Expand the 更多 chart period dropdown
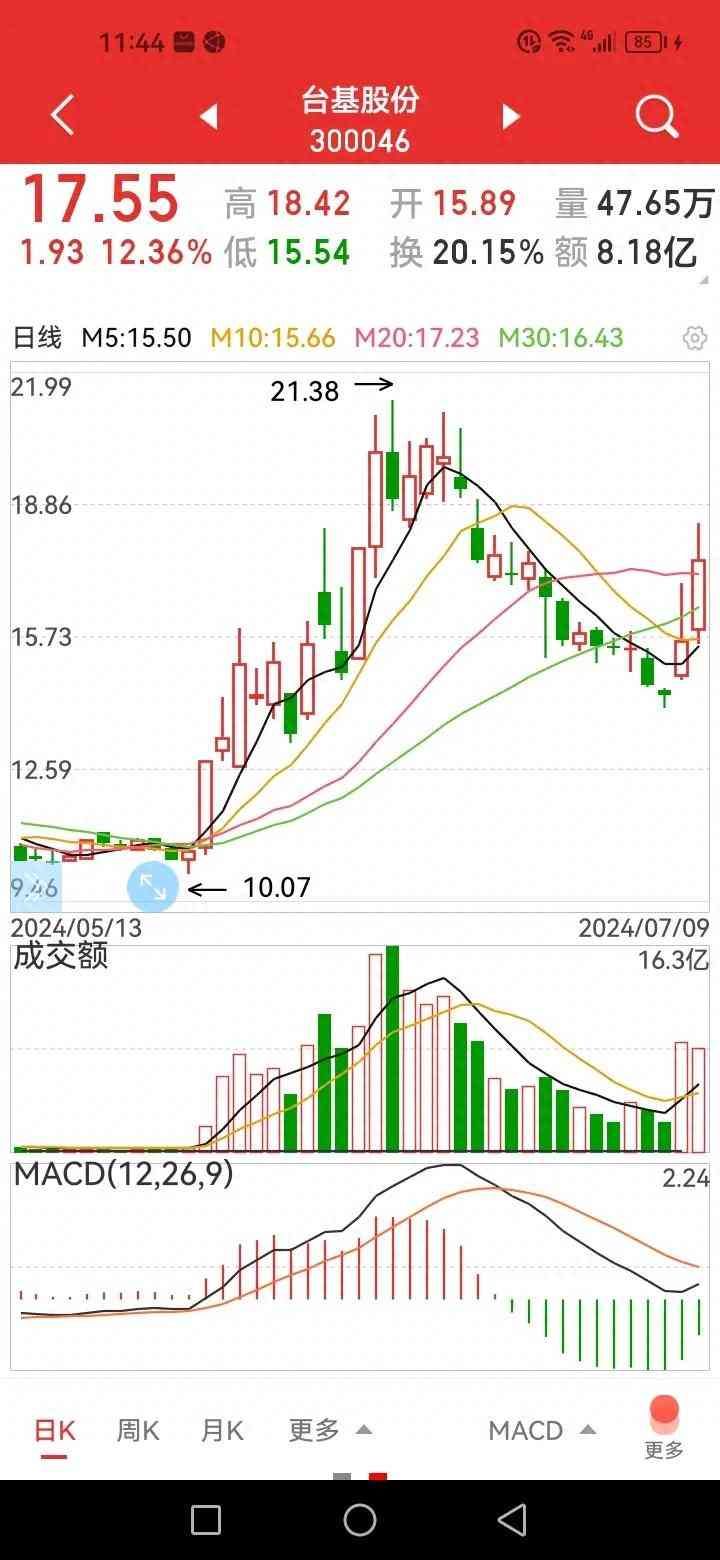 pyautogui.click(x=330, y=1430)
